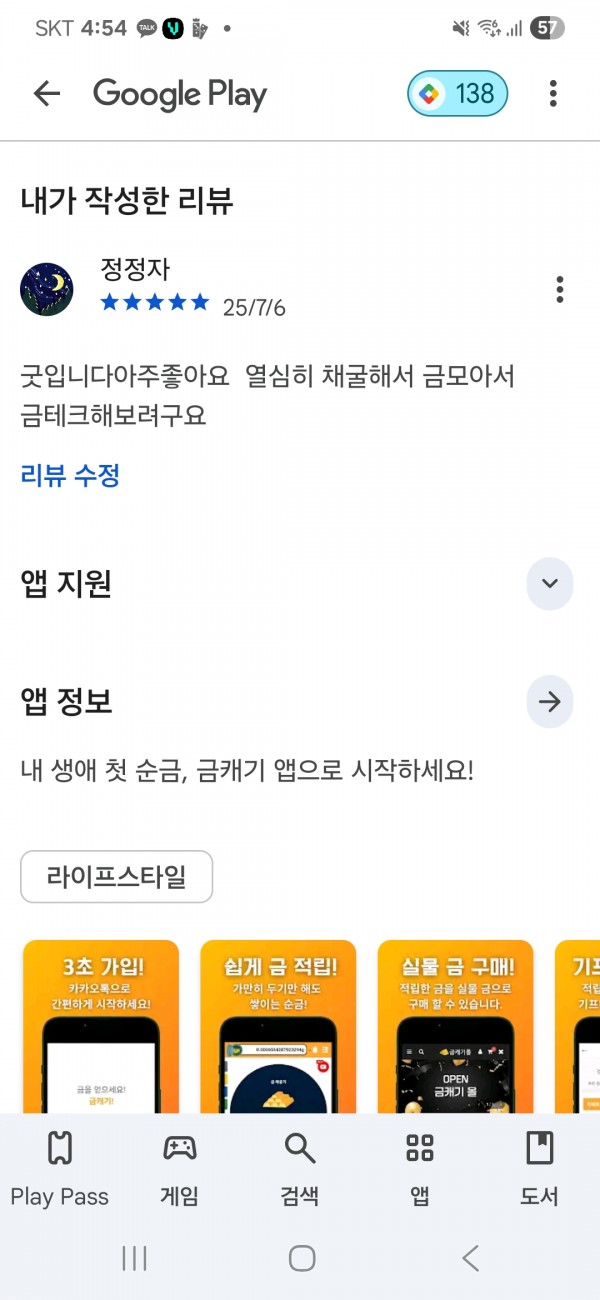Go back using the top-left arrow

pos(47,94)
